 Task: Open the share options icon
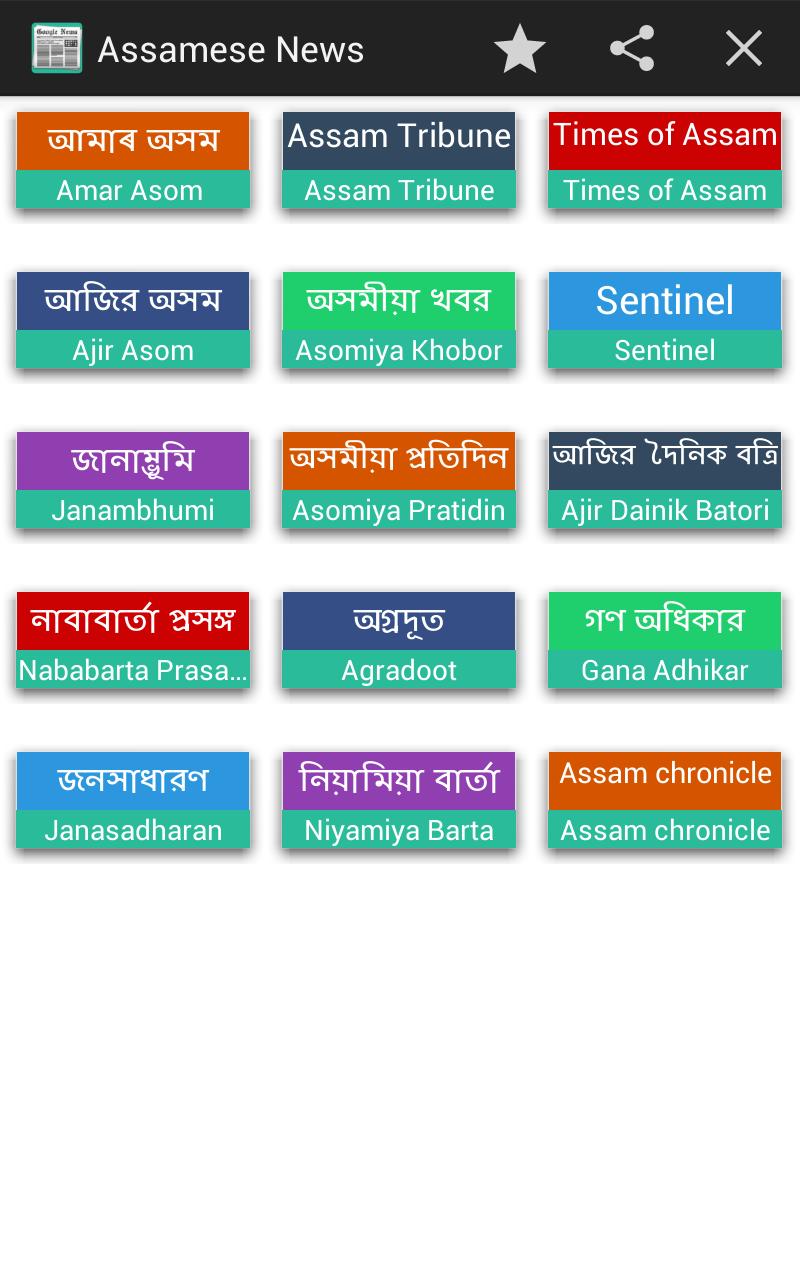click(631, 47)
